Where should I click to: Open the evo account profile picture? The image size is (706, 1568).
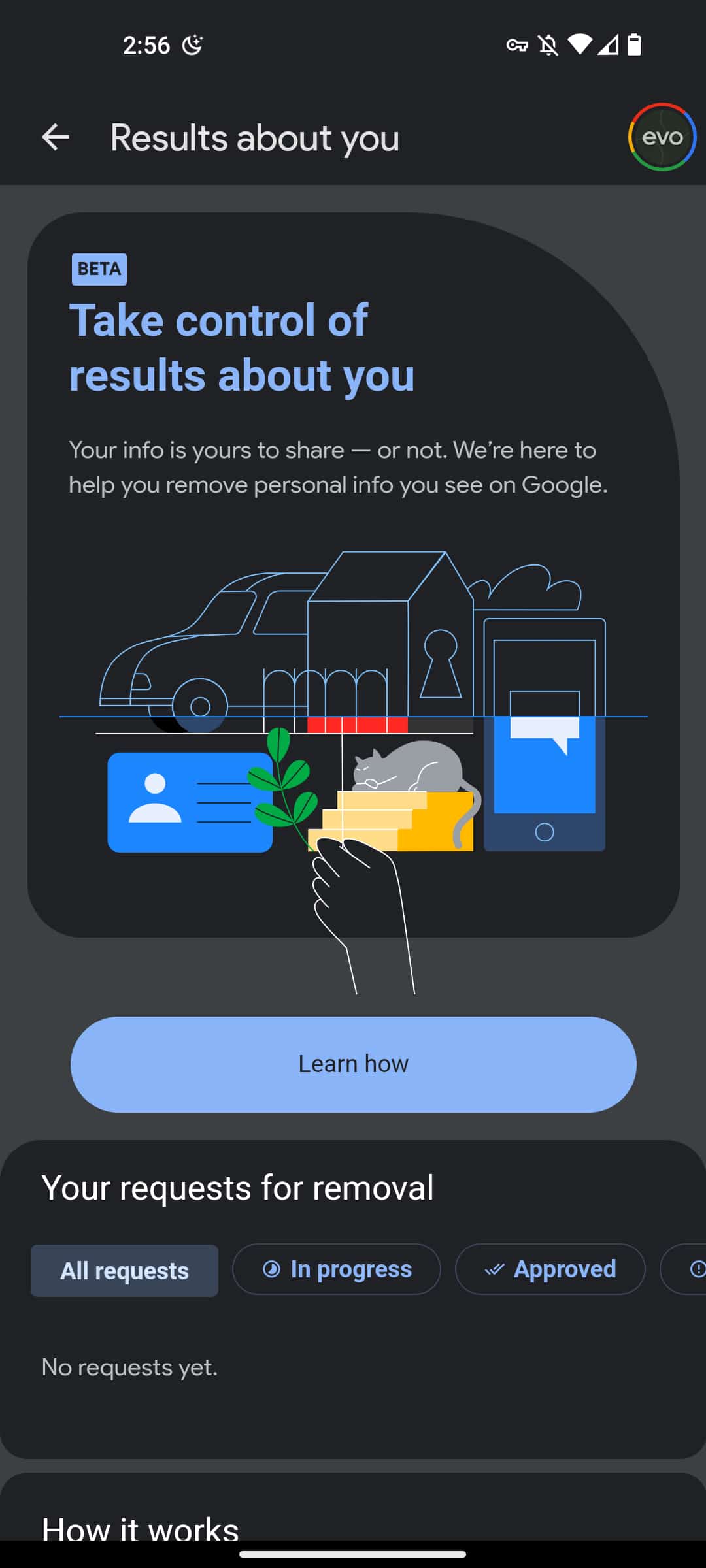[x=662, y=137]
